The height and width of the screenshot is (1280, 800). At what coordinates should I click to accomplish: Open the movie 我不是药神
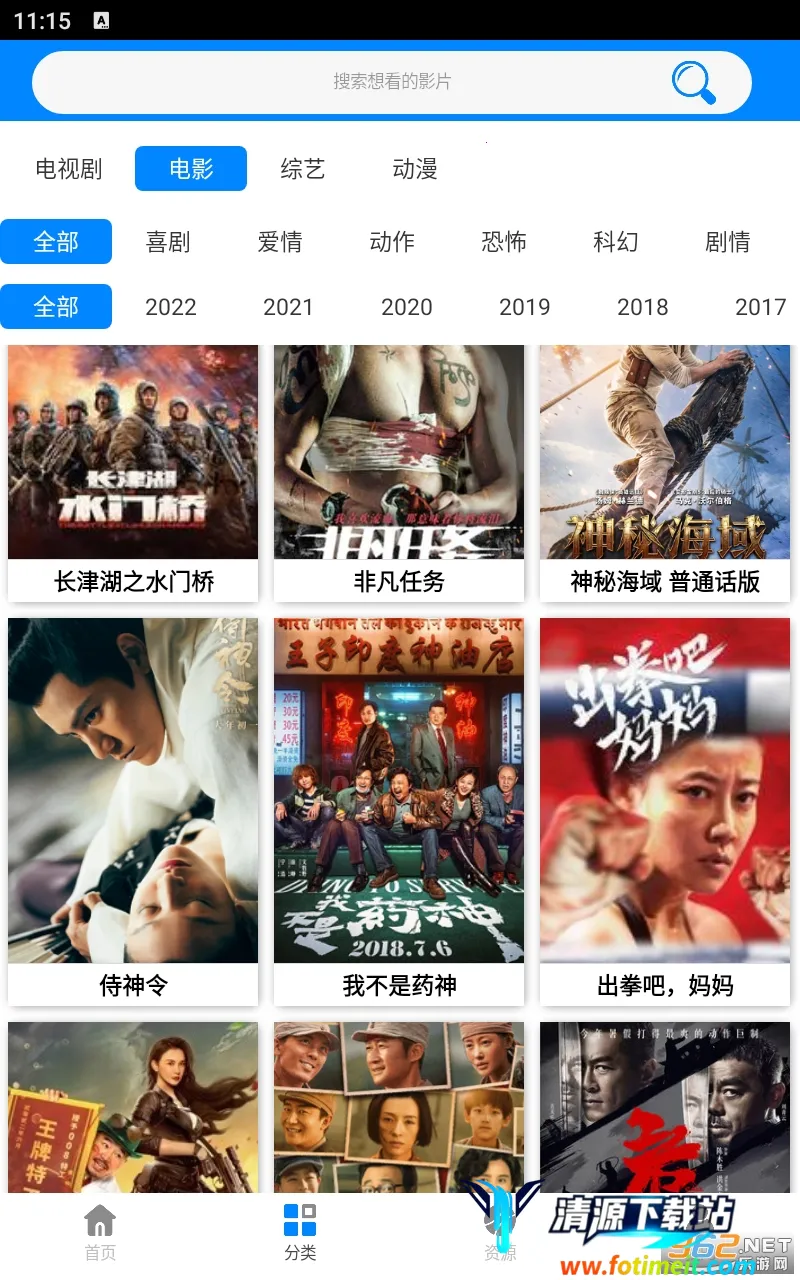399,810
